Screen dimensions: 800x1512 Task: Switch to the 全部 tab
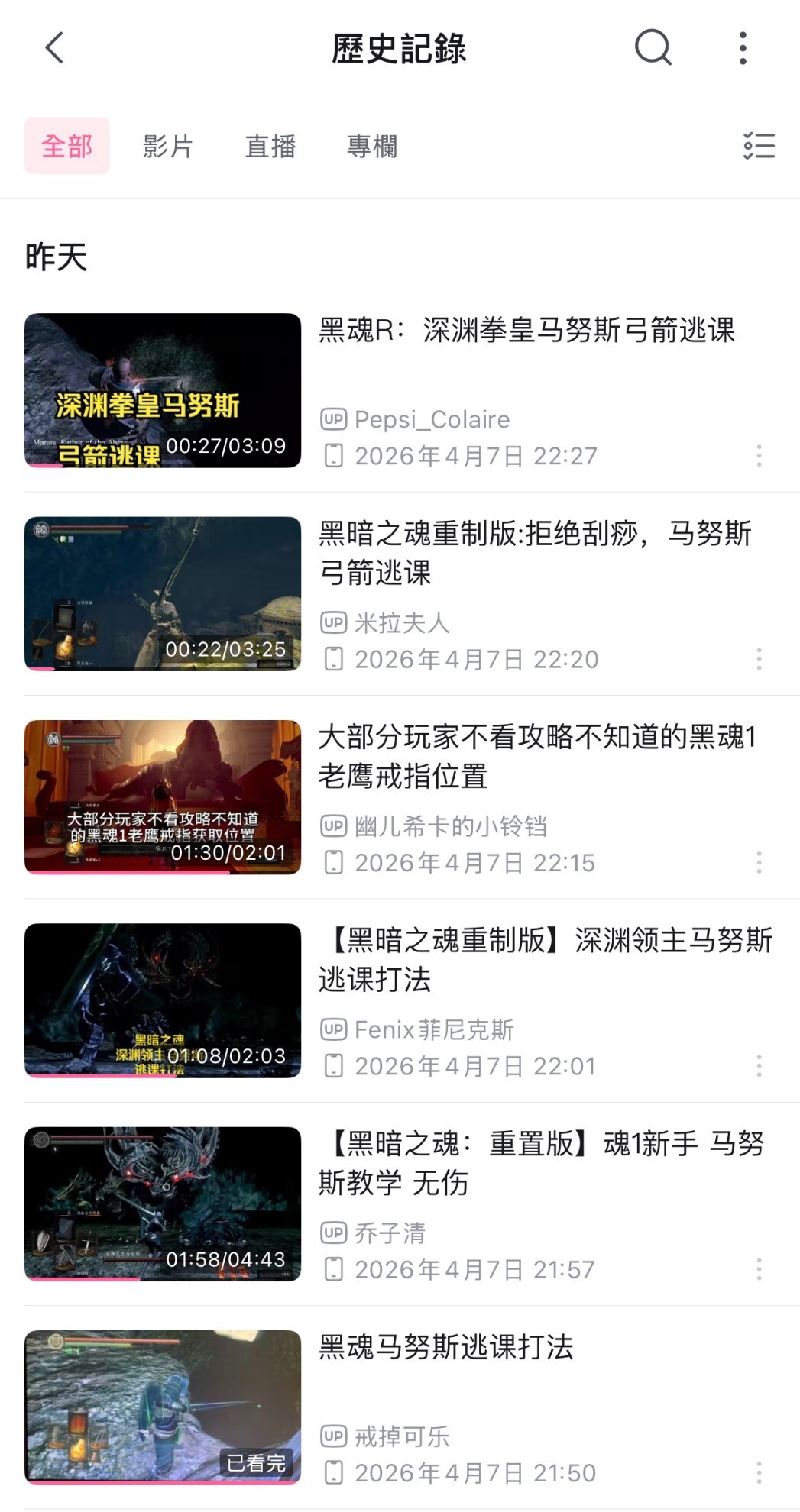(67, 146)
